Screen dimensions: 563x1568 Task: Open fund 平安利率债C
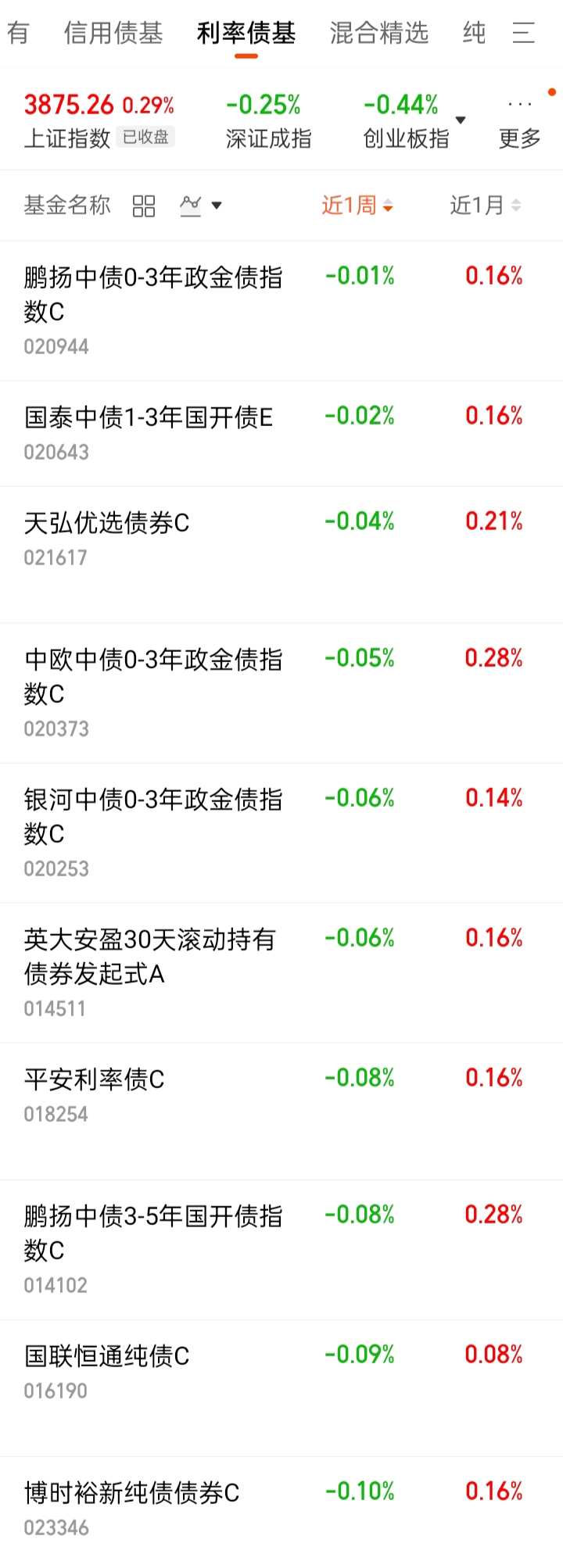pyautogui.click(x=95, y=1079)
